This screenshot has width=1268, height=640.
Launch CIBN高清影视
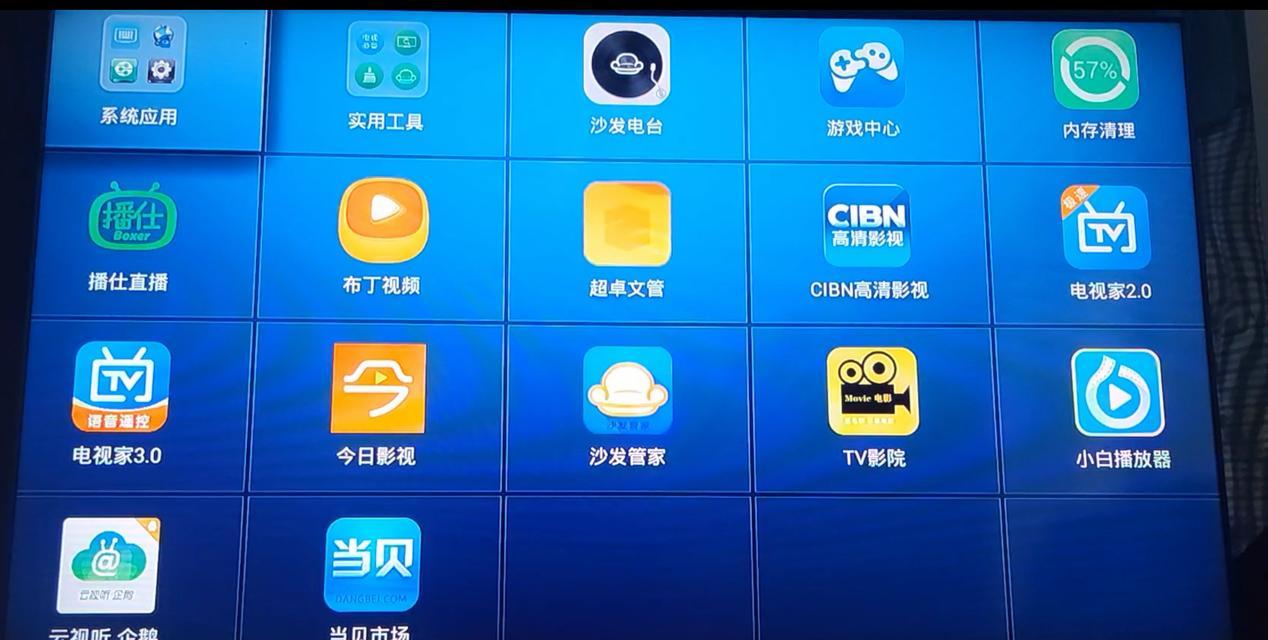867,226
